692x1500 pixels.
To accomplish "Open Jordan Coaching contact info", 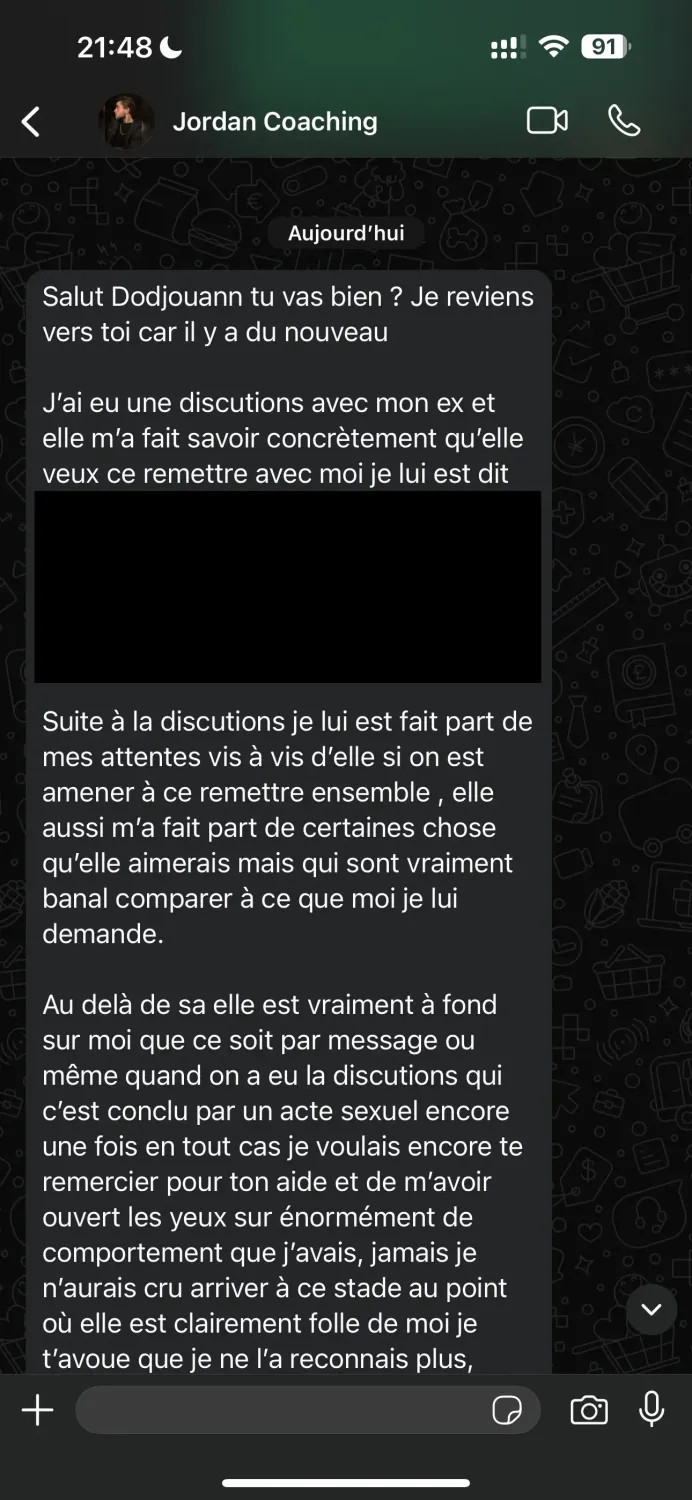I will pos(274,122).
